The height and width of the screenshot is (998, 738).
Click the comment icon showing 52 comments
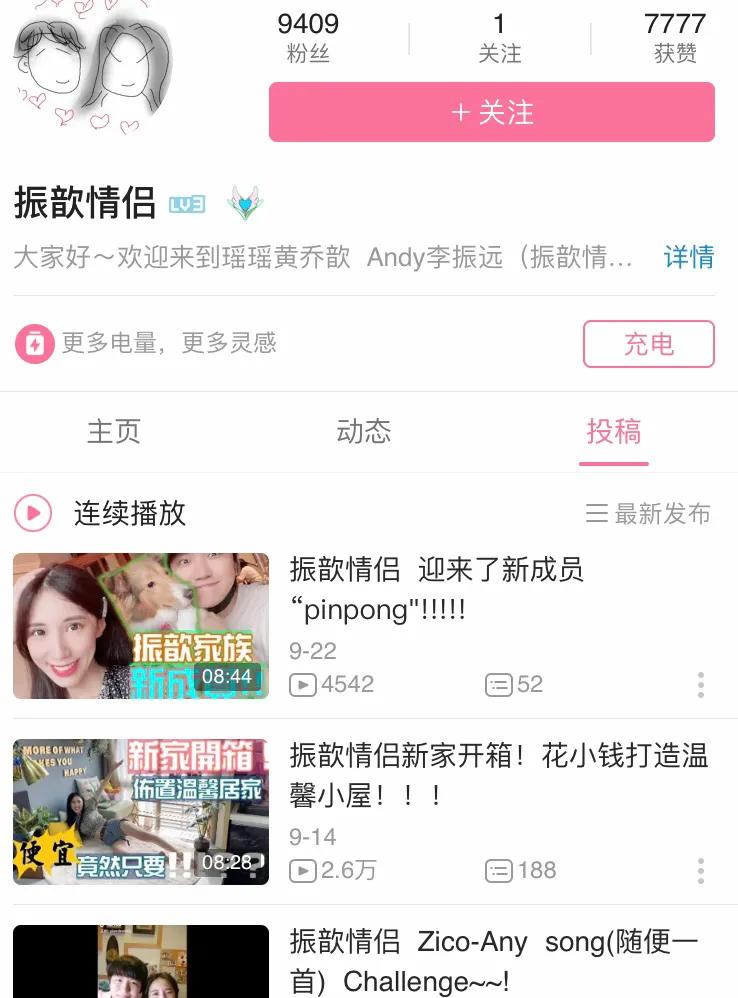pos(500,684)
